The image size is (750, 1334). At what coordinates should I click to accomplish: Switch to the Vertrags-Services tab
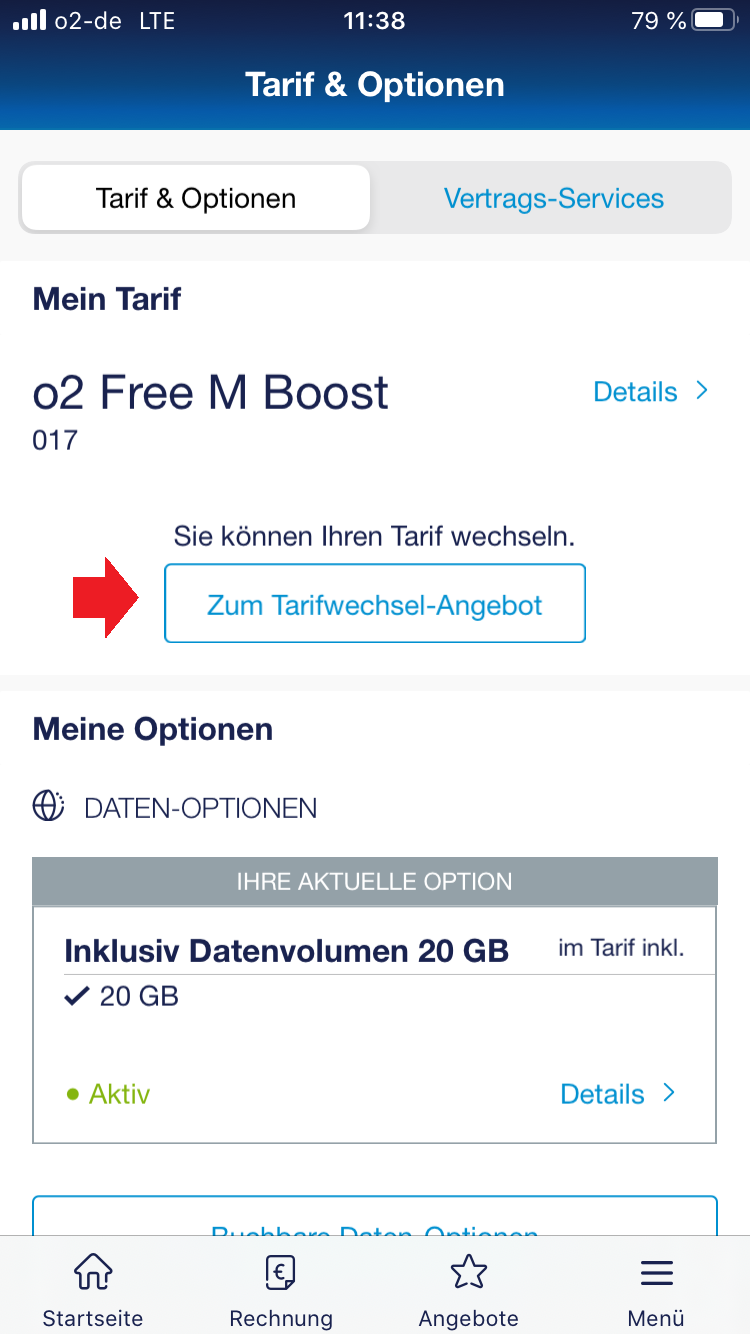click(x=553, y=198)
